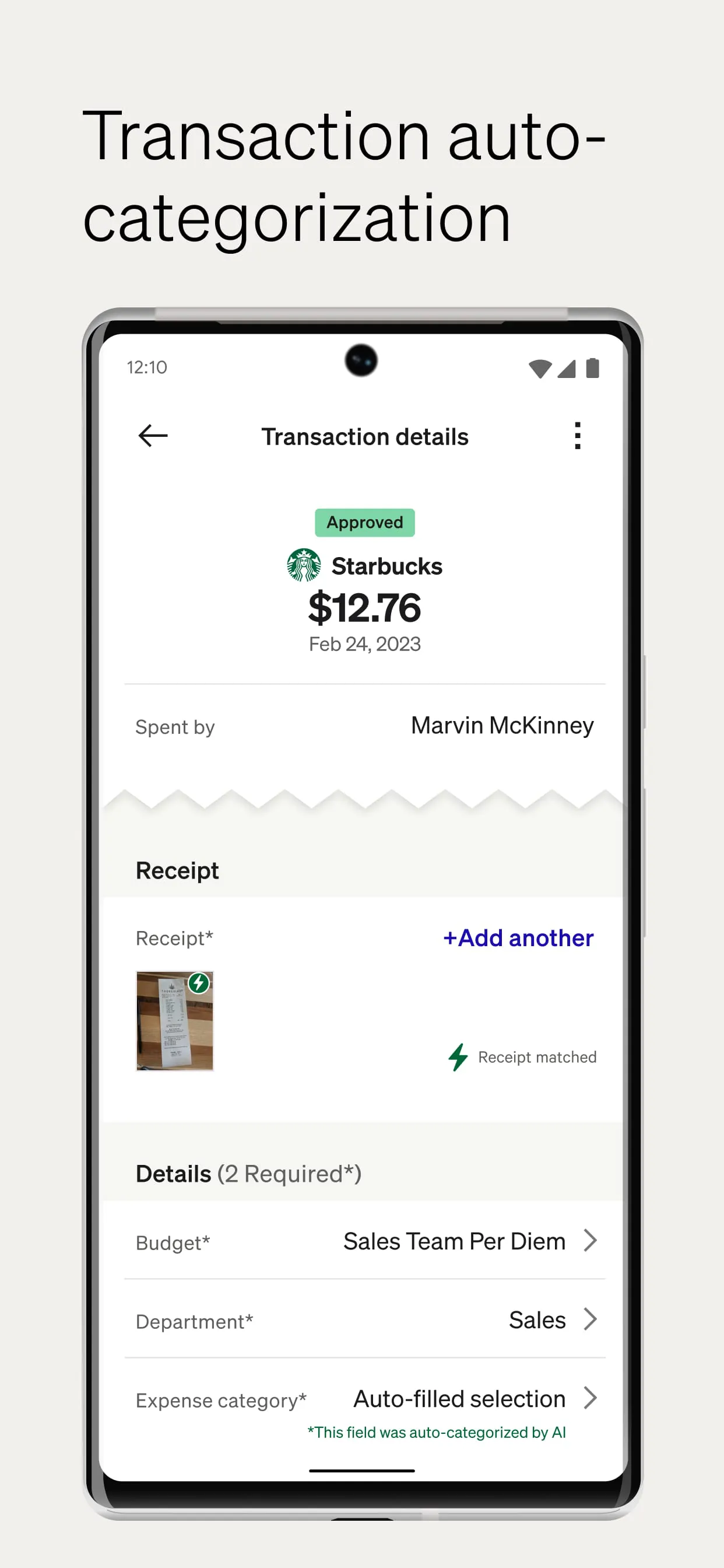The width and height of the screenshot is (724, 1568).
Task: Select the Spent by row for Marvin McKinney
Action: [365, 726]
